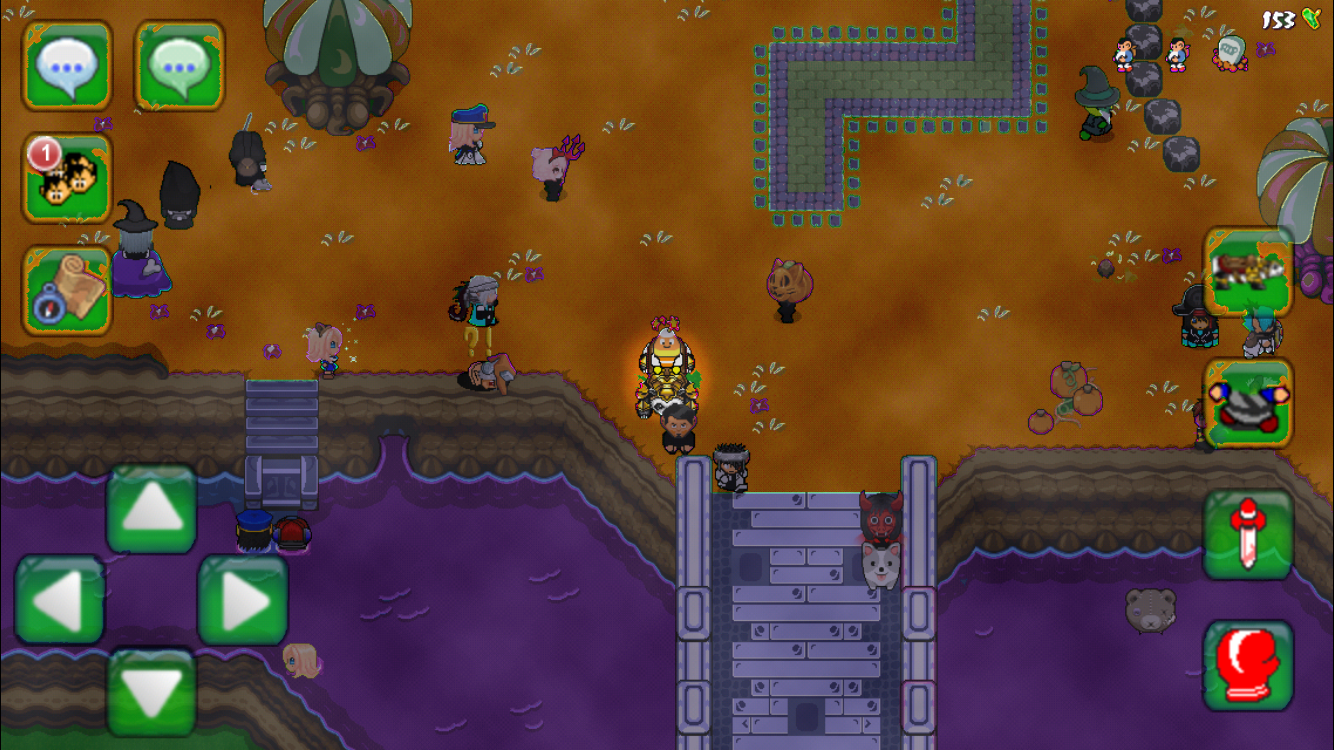Screen dimensions: 1334x750
Task: Move left with the left arrow
Action: (60, 599)
